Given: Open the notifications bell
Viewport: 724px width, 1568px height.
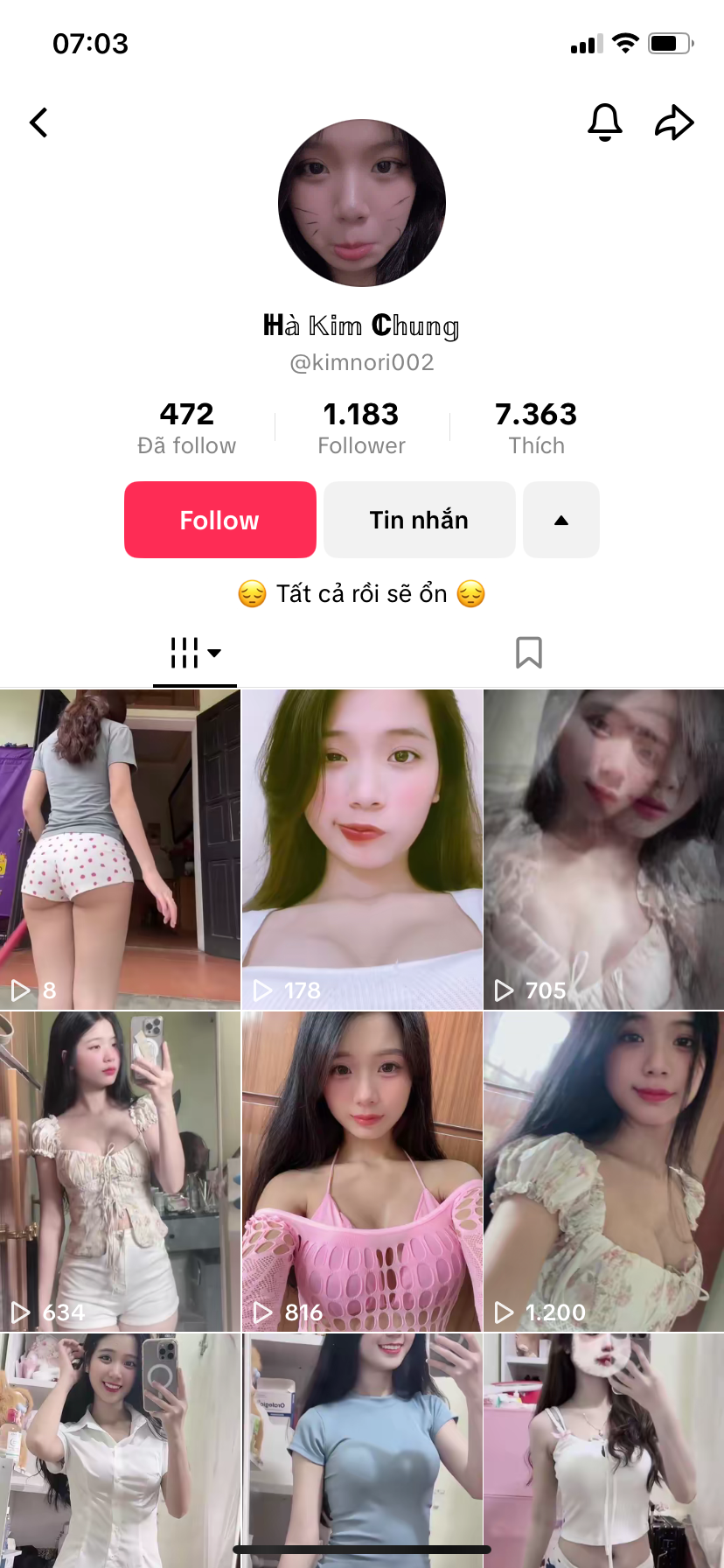Looking at the screenshot, I should 604,122.
